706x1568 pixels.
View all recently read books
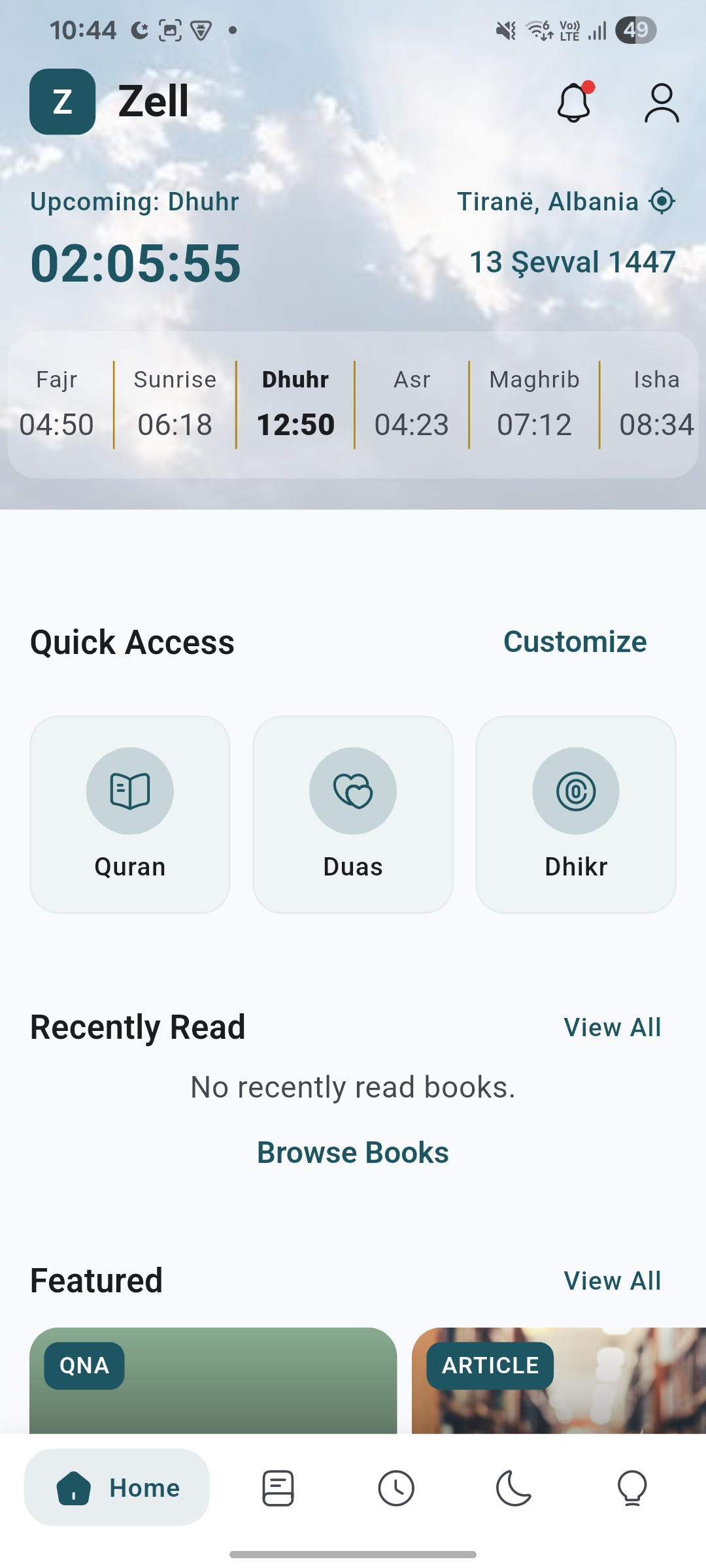pos(613,1027)
